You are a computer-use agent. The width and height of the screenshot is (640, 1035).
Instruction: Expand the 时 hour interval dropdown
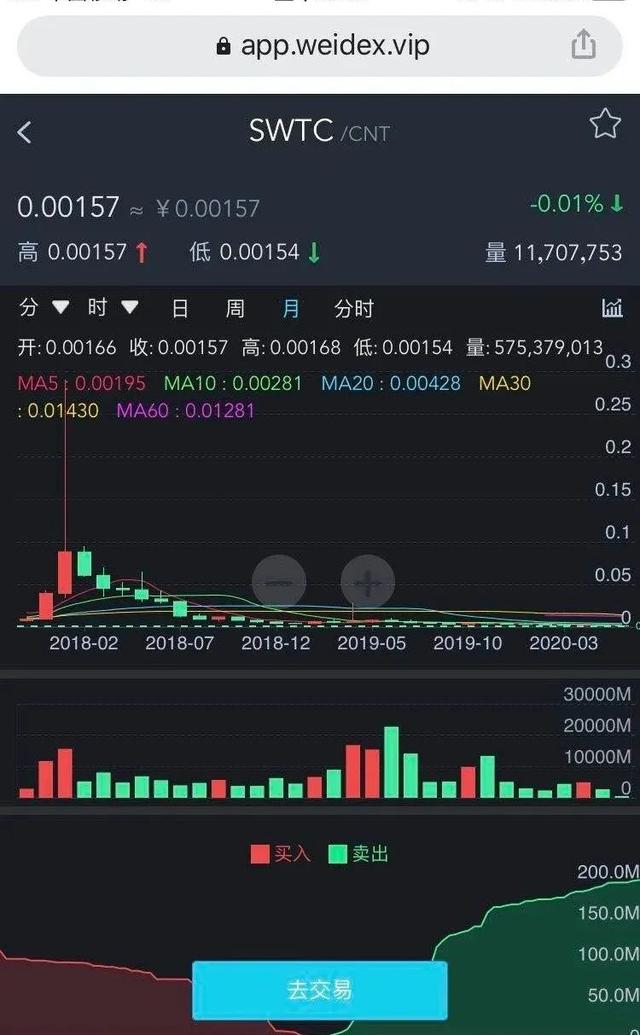112,307
